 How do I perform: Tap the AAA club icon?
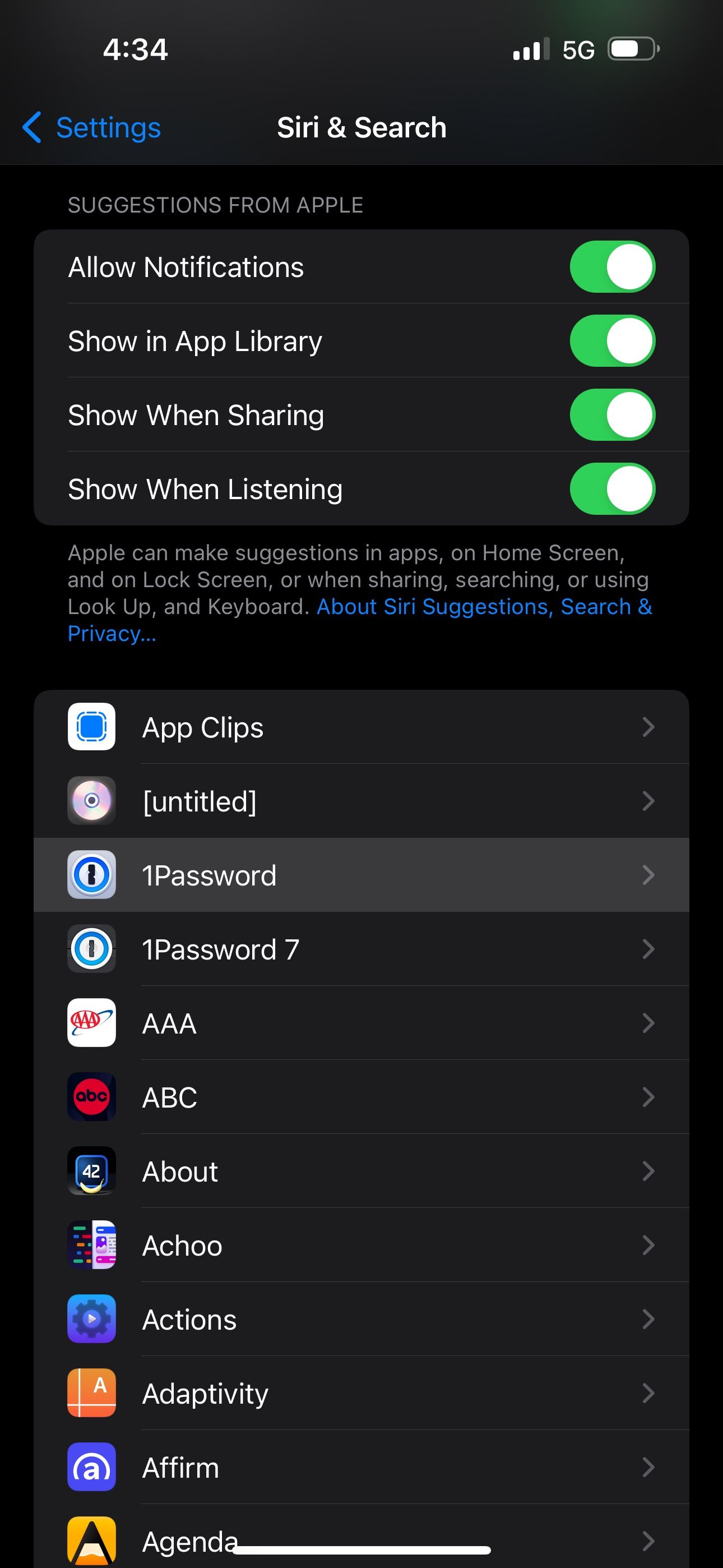coord(91,1023)
